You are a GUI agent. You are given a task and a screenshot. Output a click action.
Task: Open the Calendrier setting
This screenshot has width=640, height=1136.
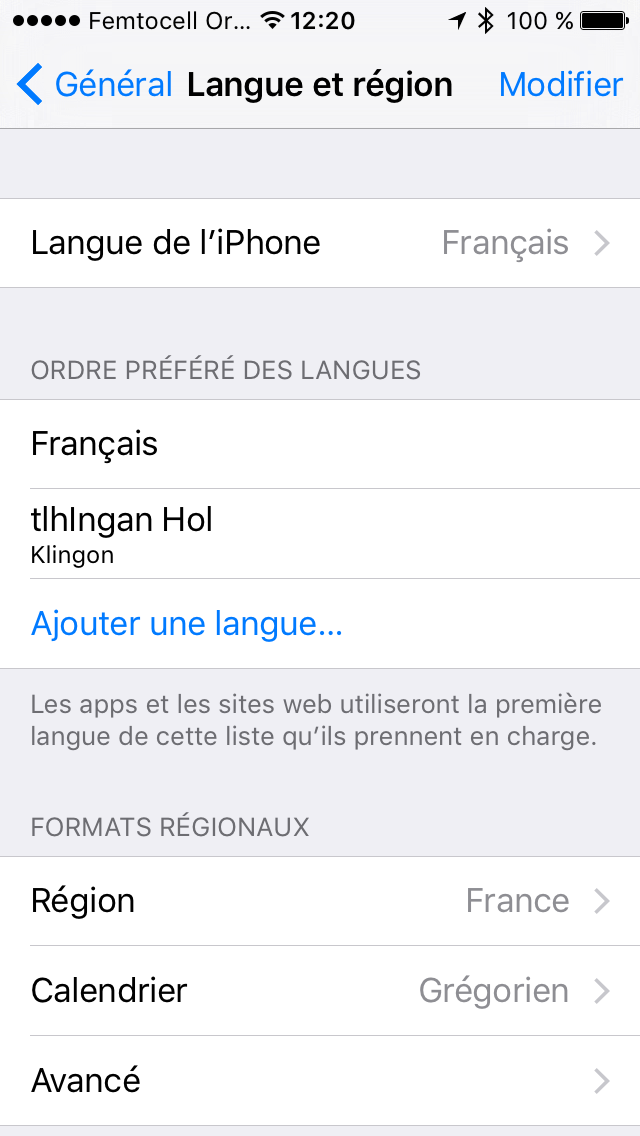point(320,990)
